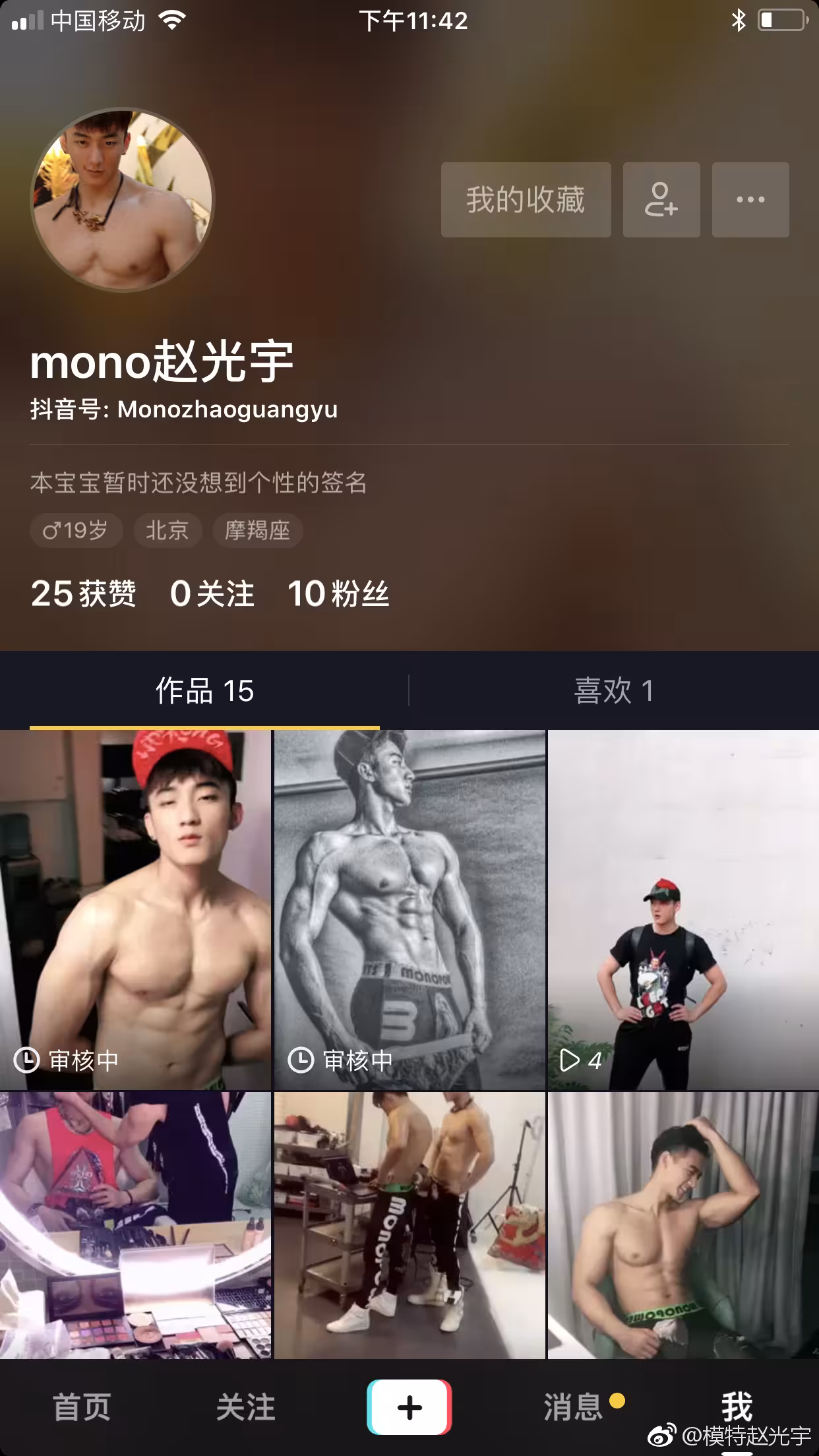
Task: Open the red cap video under review
Action: 135,909
